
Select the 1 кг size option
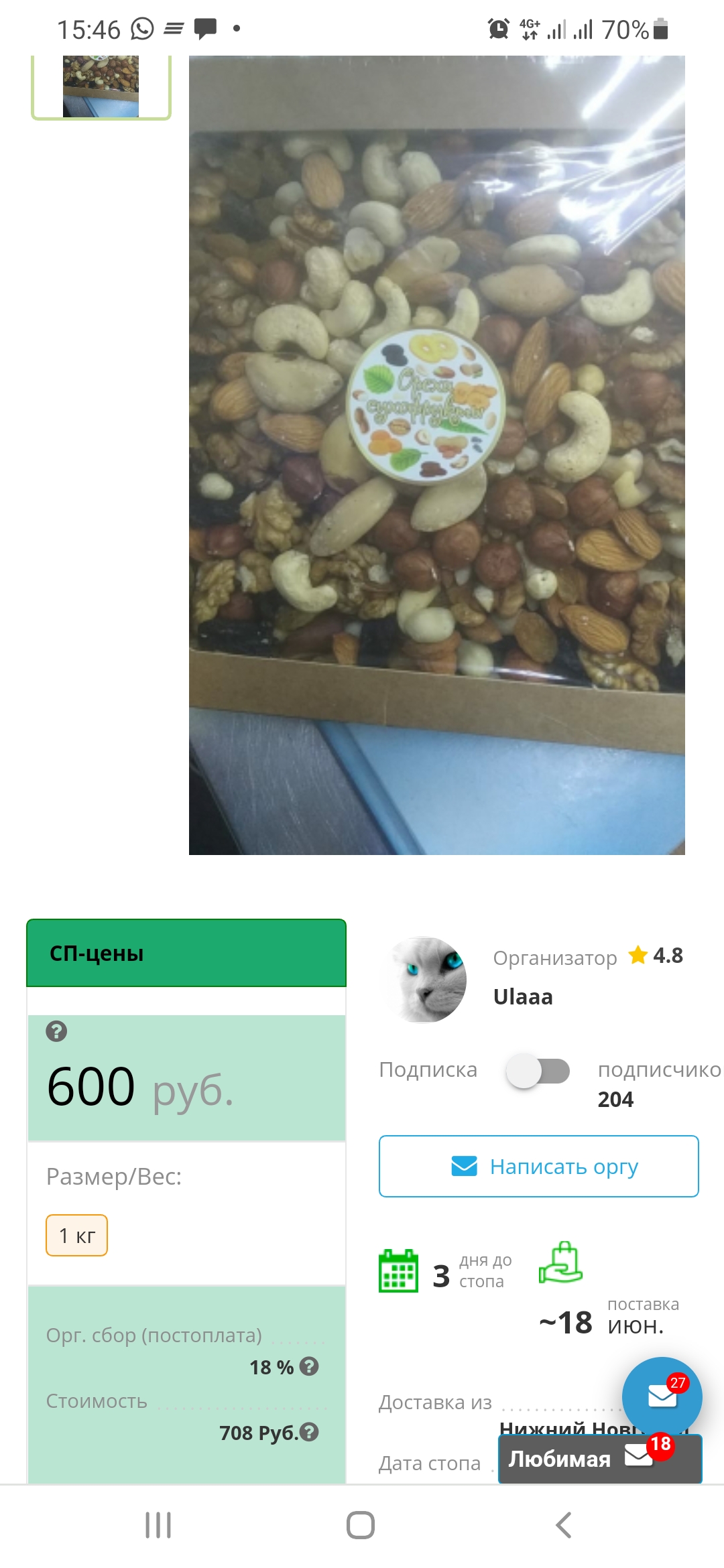click(77, 1235)
